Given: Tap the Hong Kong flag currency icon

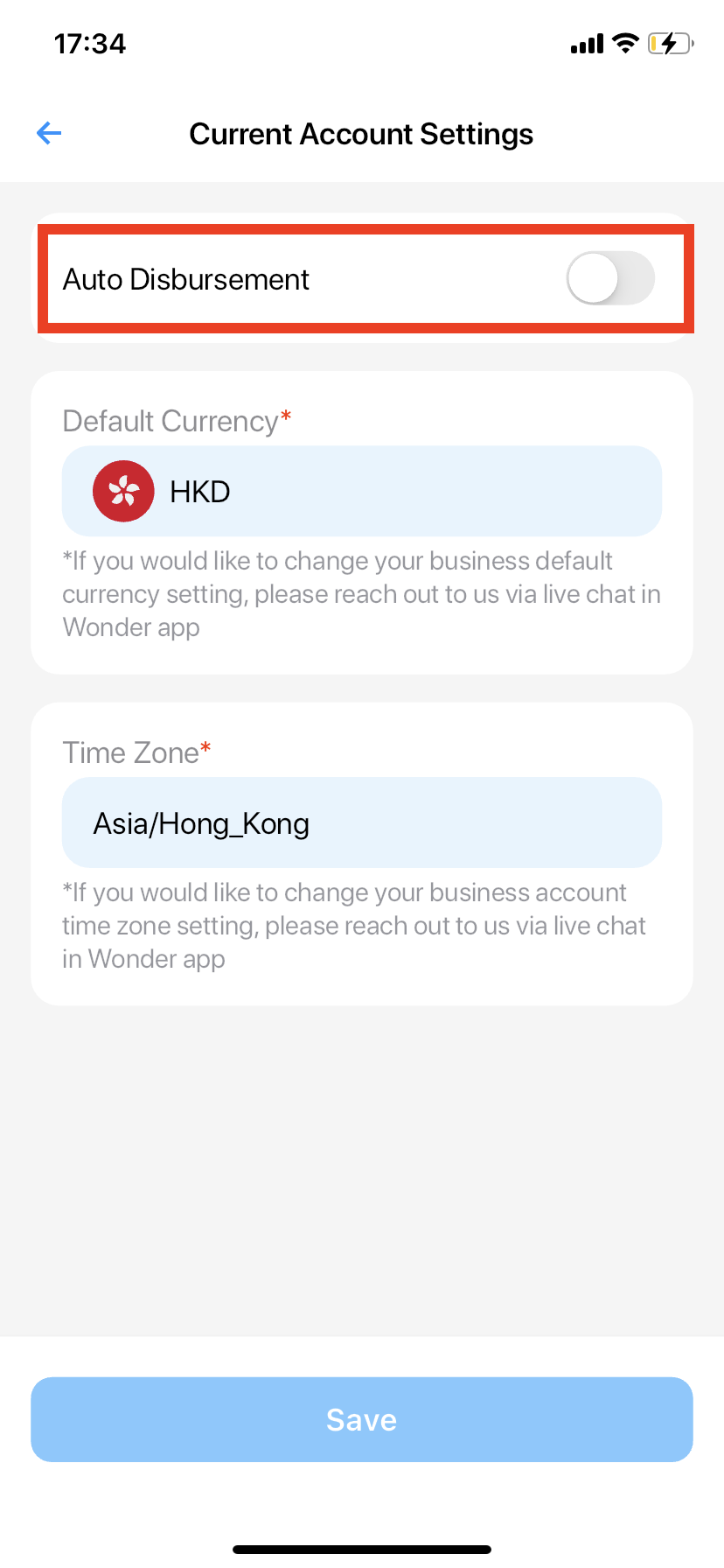Looking at the screenshot, I should tap(122, 491).
